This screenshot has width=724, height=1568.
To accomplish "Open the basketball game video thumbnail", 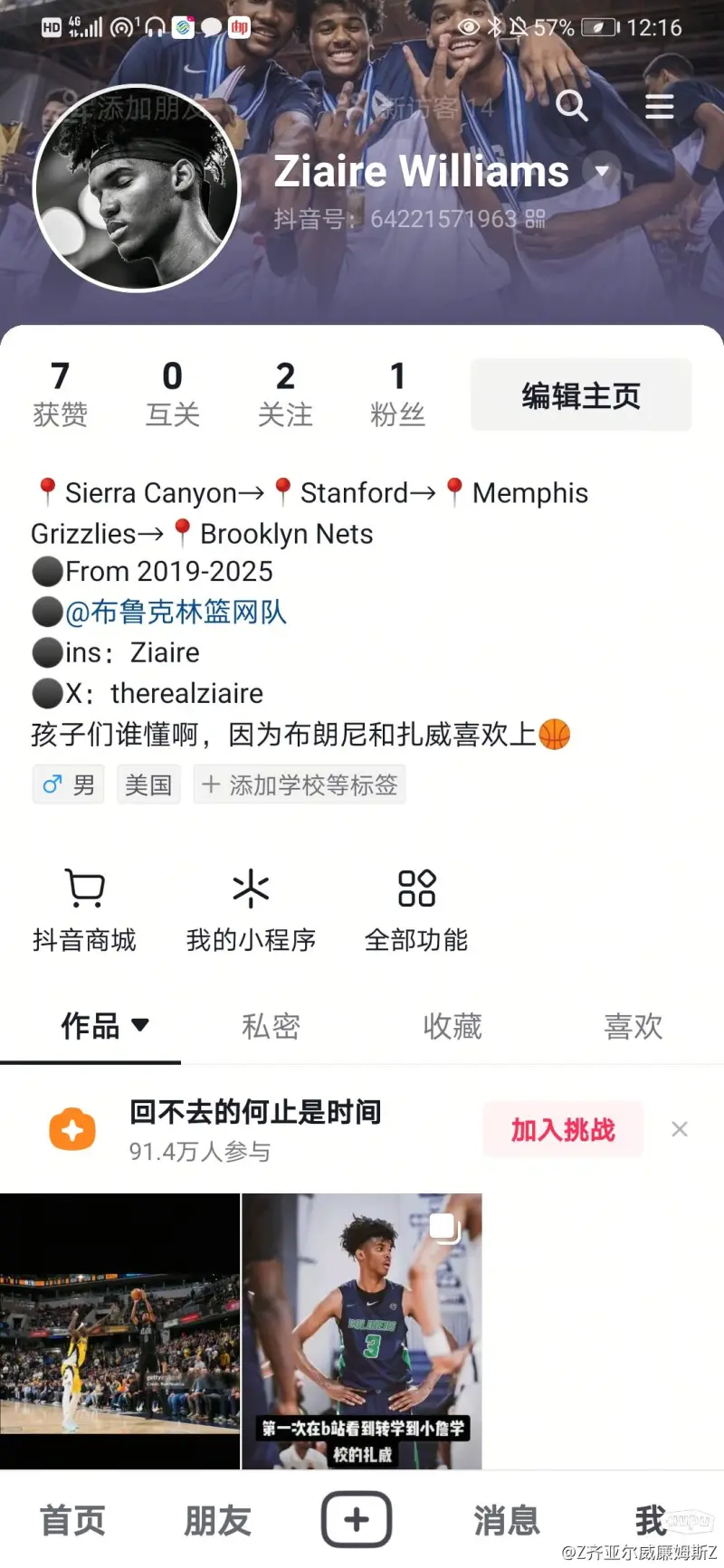I will pyautogui.click(x=119, y=1330).
